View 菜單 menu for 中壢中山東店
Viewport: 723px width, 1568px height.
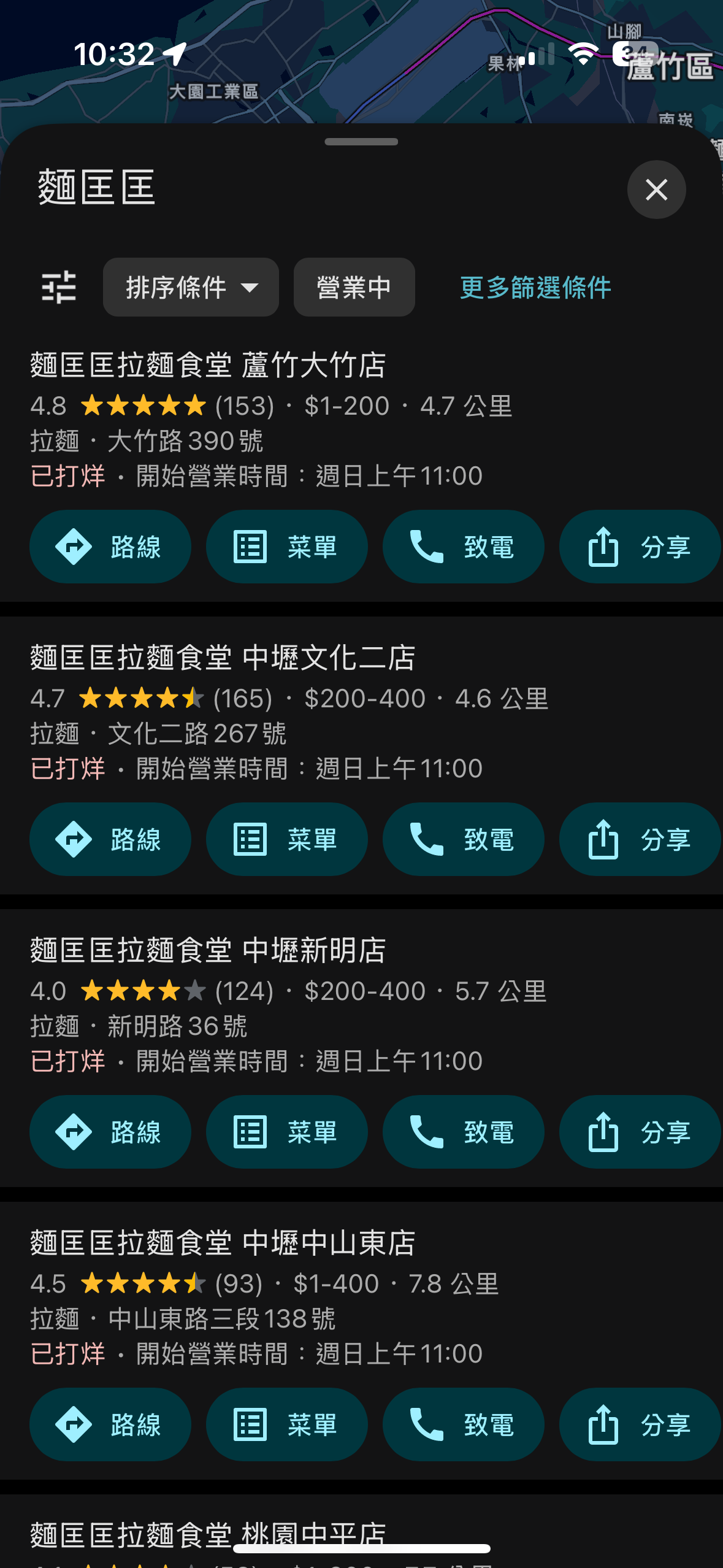pos(287,1424)
